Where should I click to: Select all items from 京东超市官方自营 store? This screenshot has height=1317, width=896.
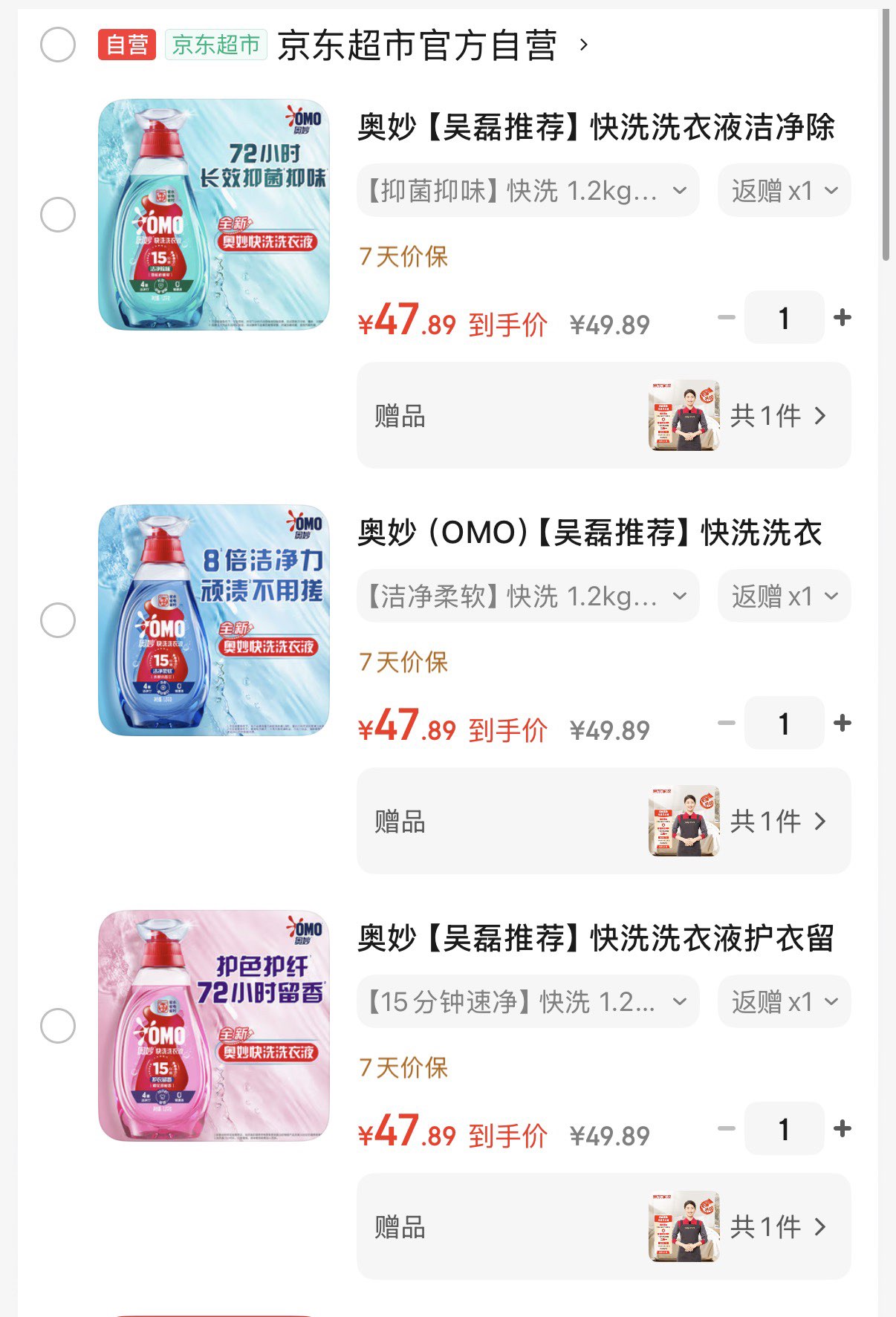58,45
